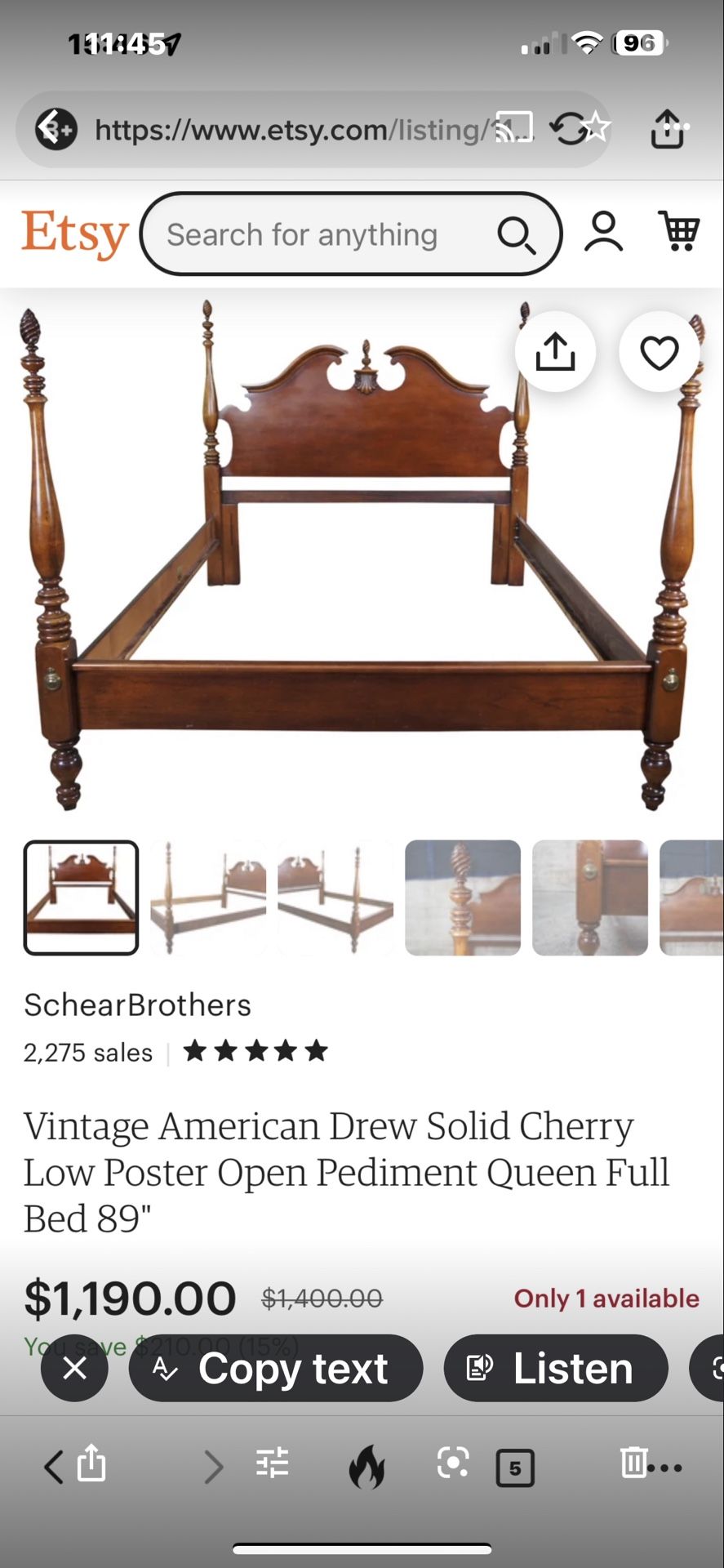Favorite the listing with the heart icon
Screen dimensions: 724x1568
(660, 351)
